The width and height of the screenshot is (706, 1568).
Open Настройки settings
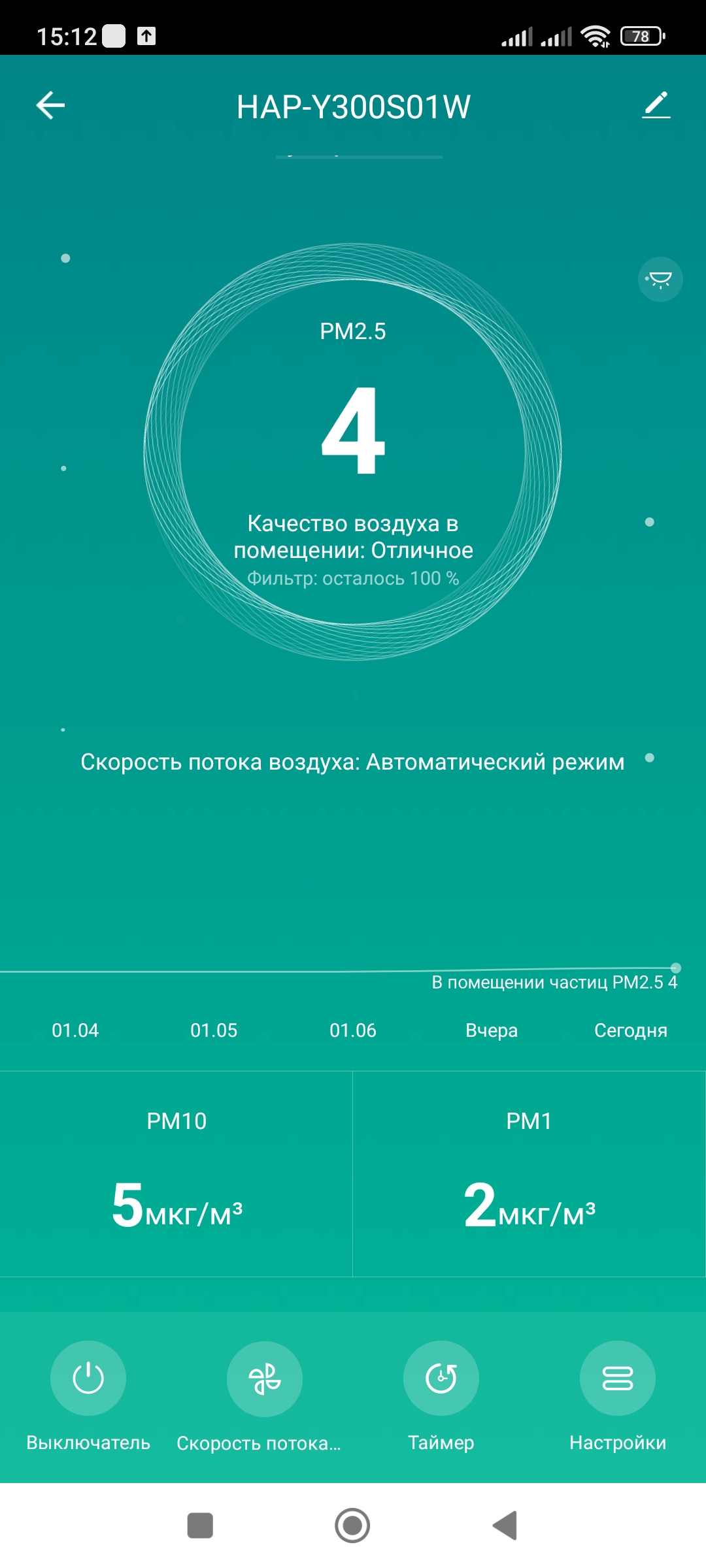pyautogui.click(x=618, y=1379)
